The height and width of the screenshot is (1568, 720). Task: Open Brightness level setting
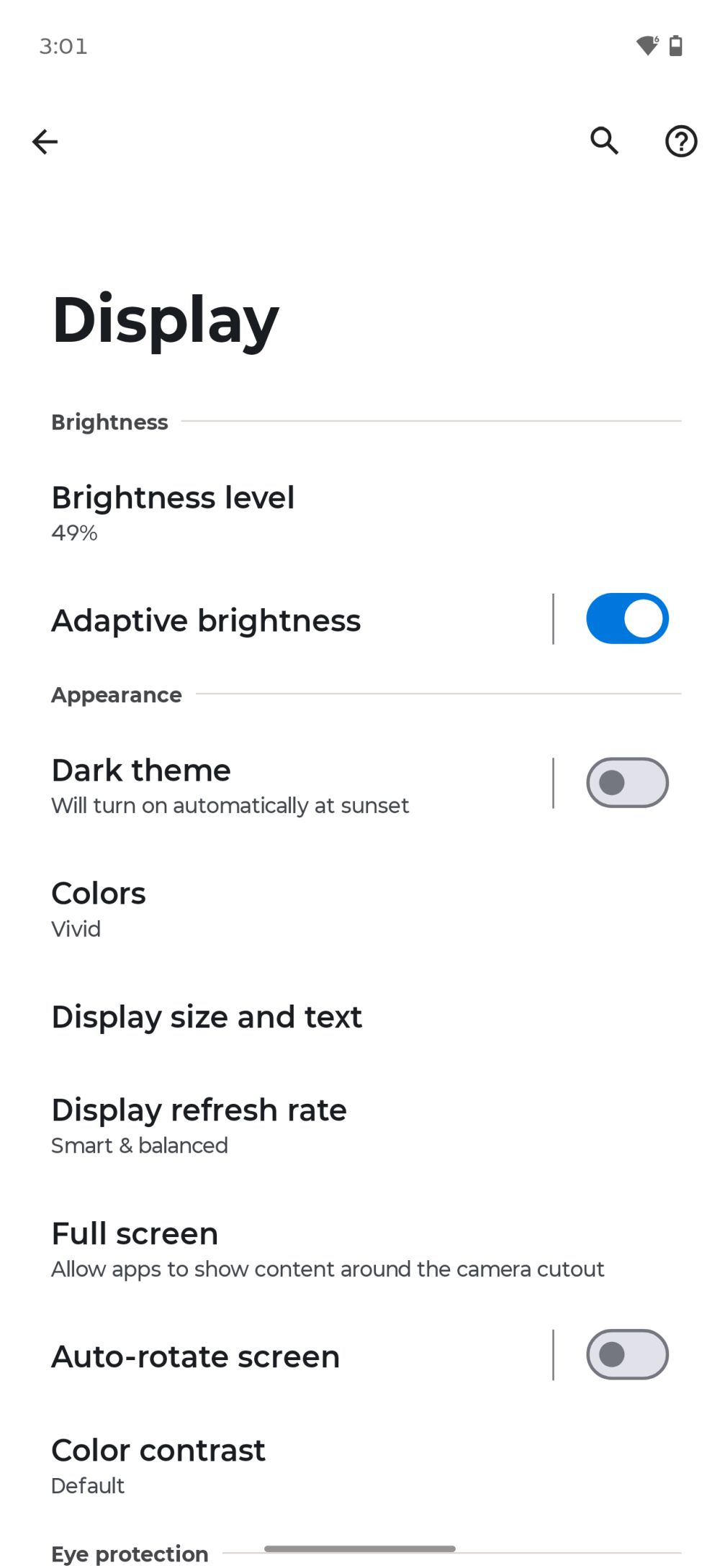tap(173, 513)
